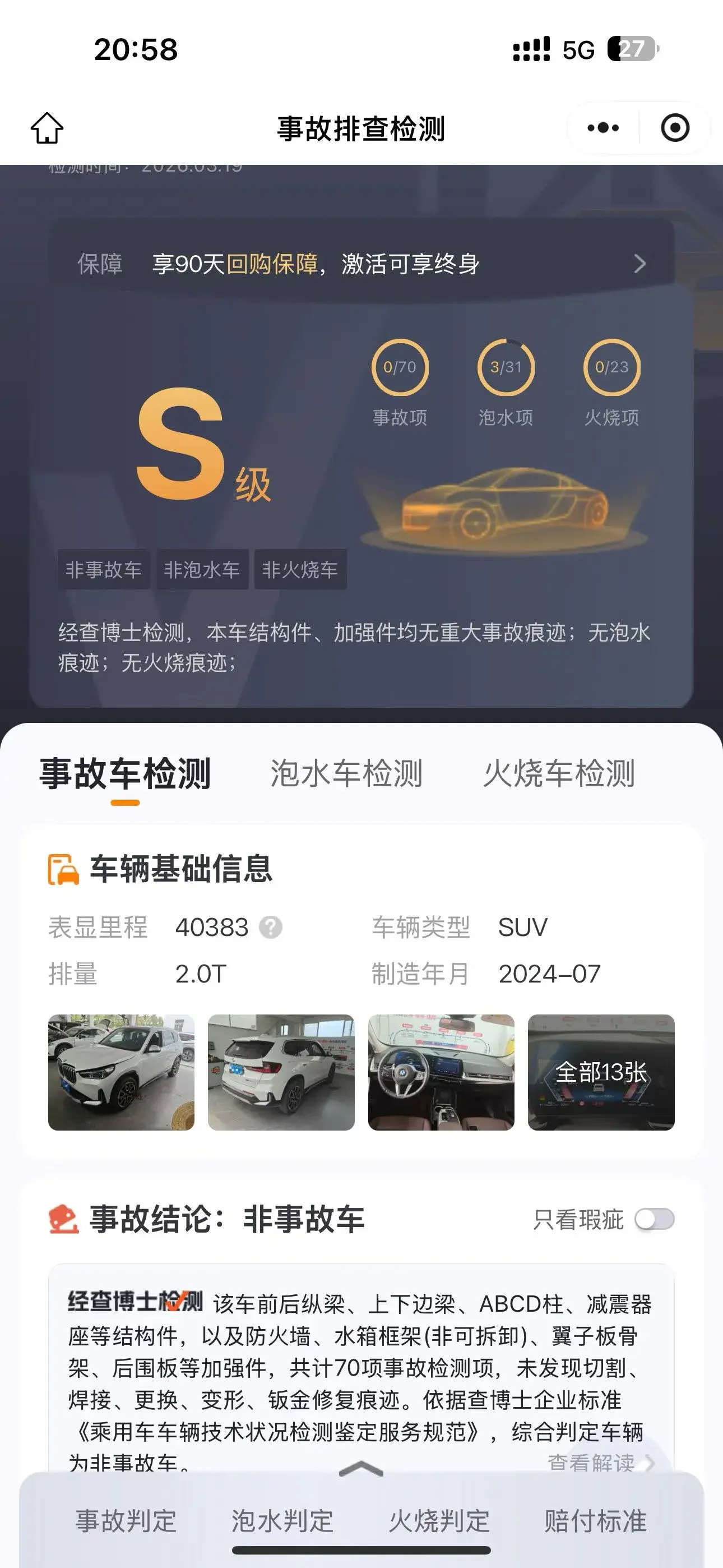
Task: Open the 90天回购保障 guarantee banner
Action: point(361,264)
